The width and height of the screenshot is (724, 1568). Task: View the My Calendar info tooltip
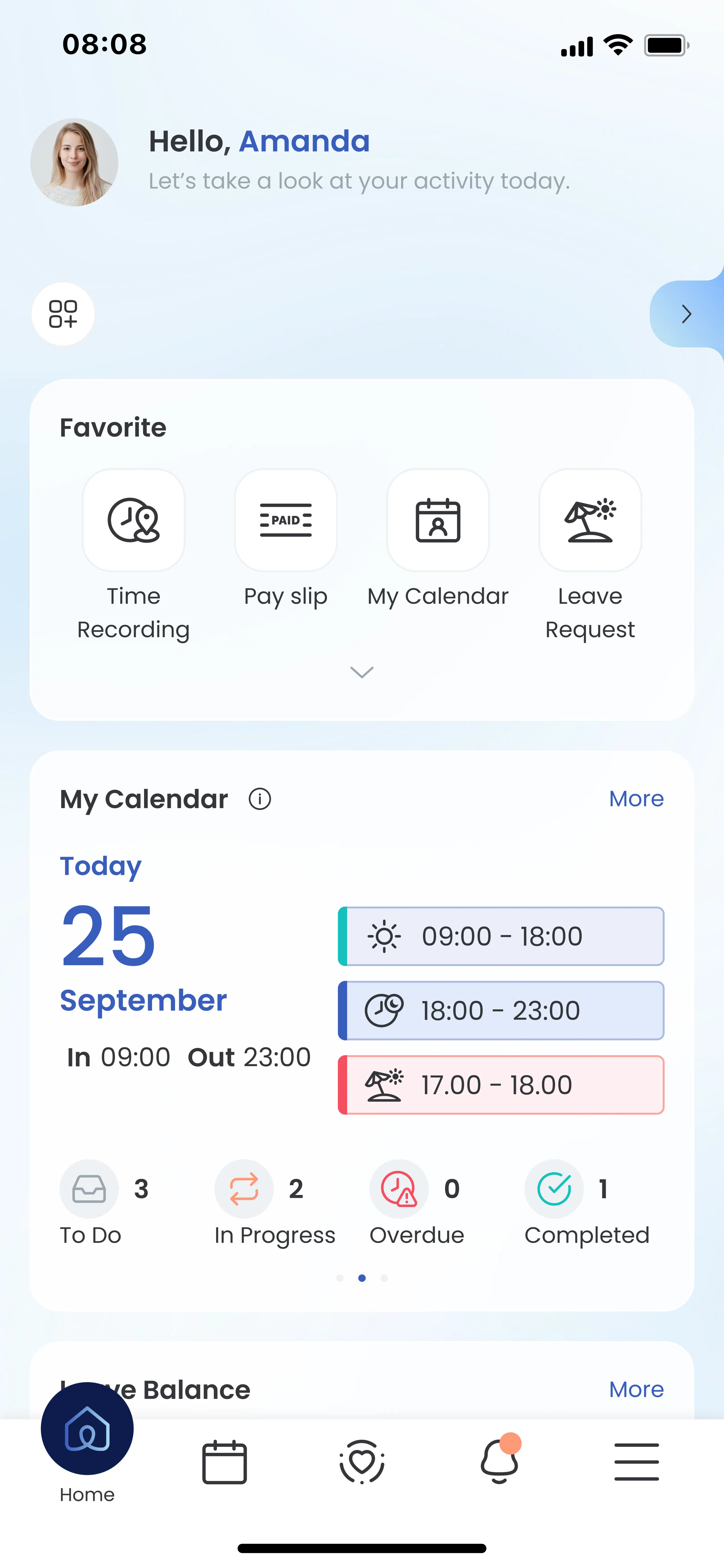(x=259, y=799)
